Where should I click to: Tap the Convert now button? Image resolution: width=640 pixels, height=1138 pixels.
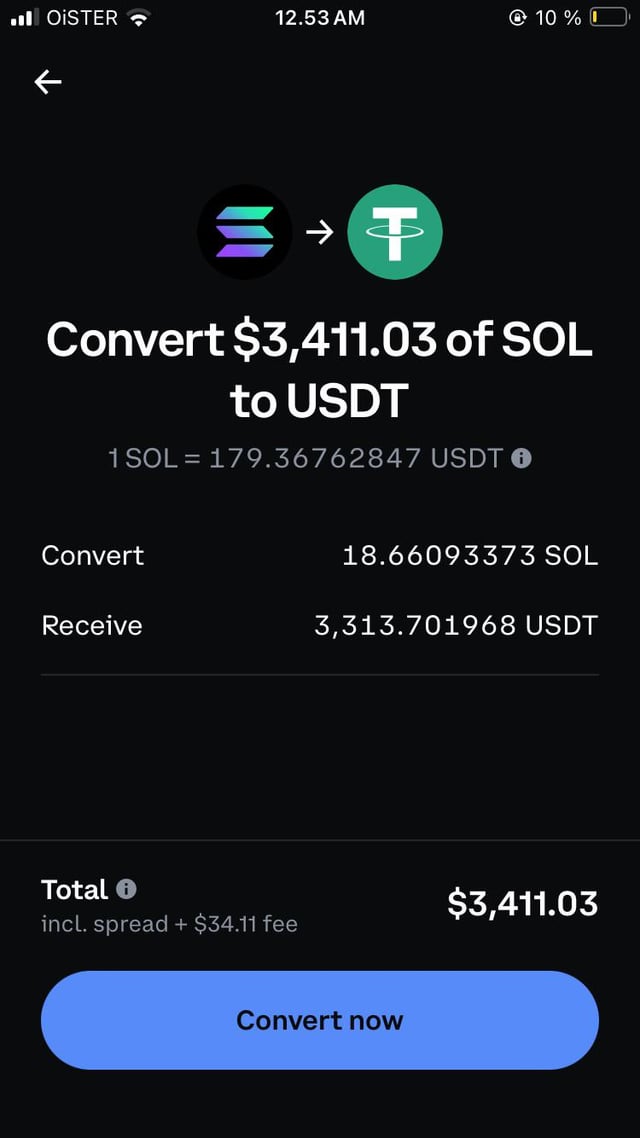(x=319, y=1020)
